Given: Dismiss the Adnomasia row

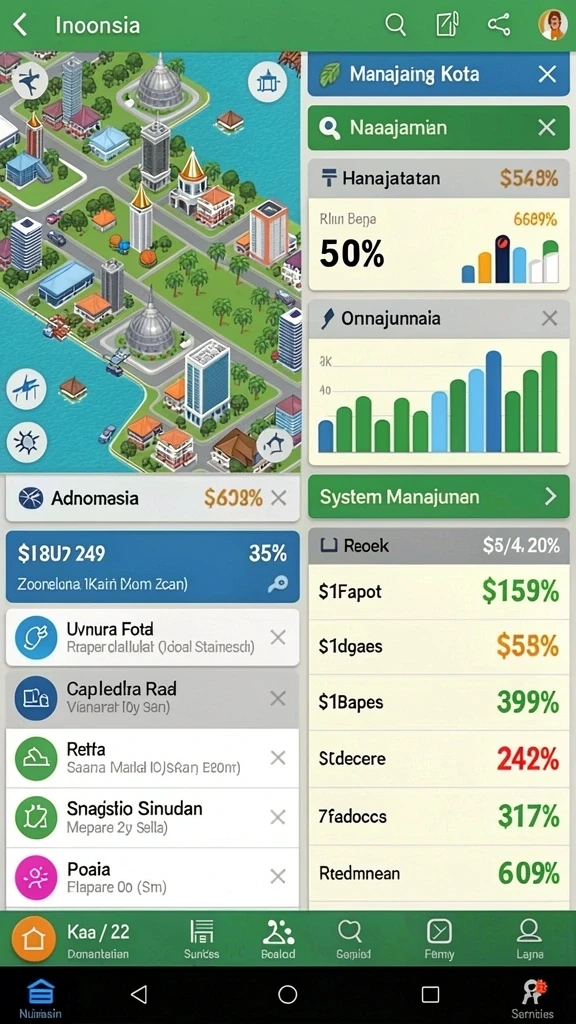Looking at the screenshot, I should coord(279,498).
